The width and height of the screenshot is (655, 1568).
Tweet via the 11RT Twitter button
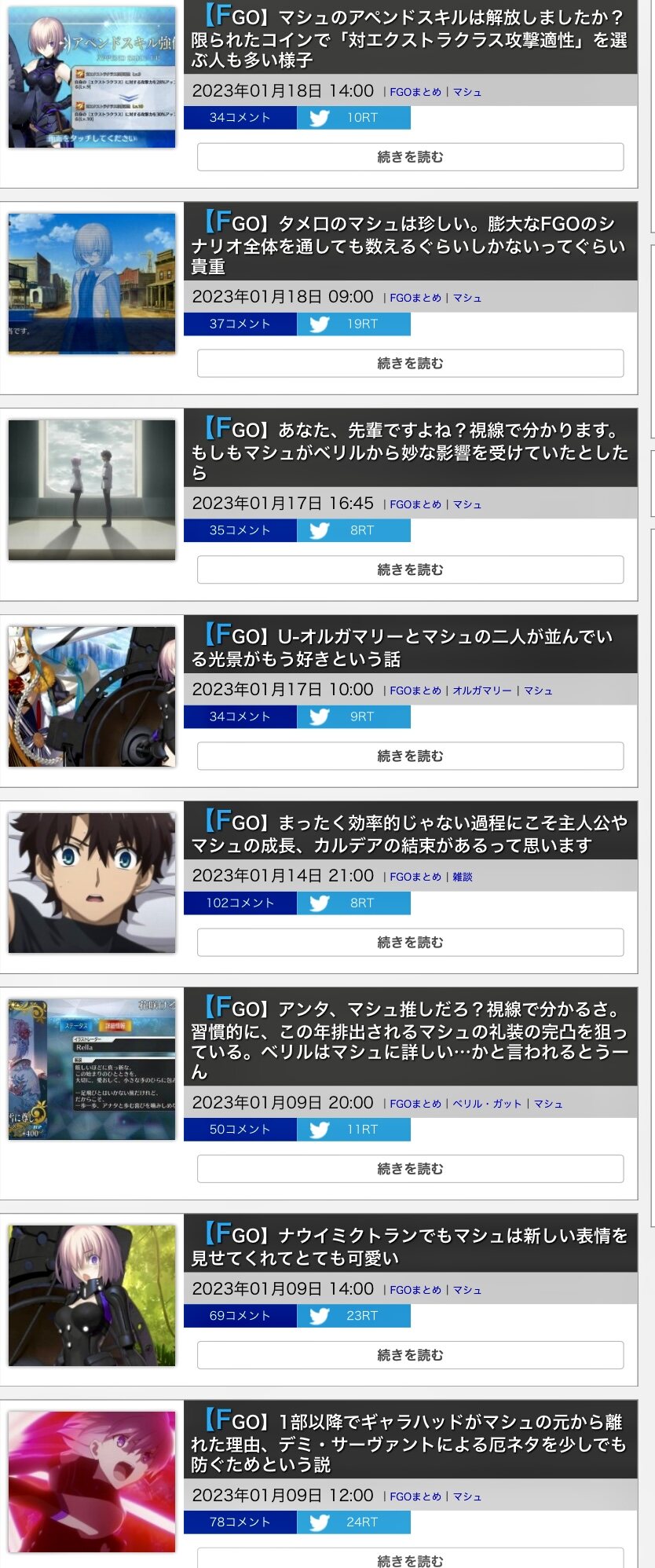tap(353, 1129)
